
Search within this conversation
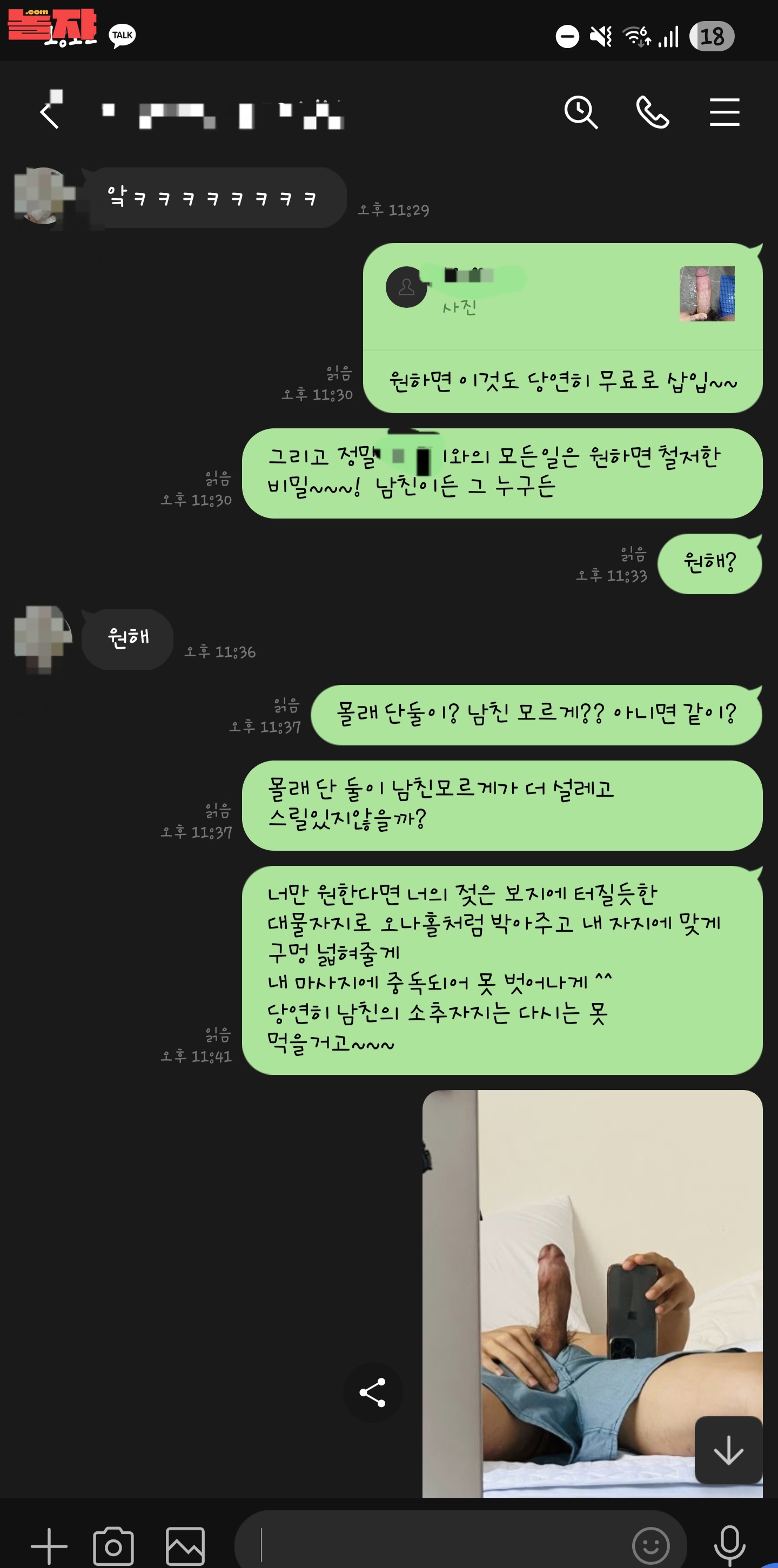click(580, 112)
